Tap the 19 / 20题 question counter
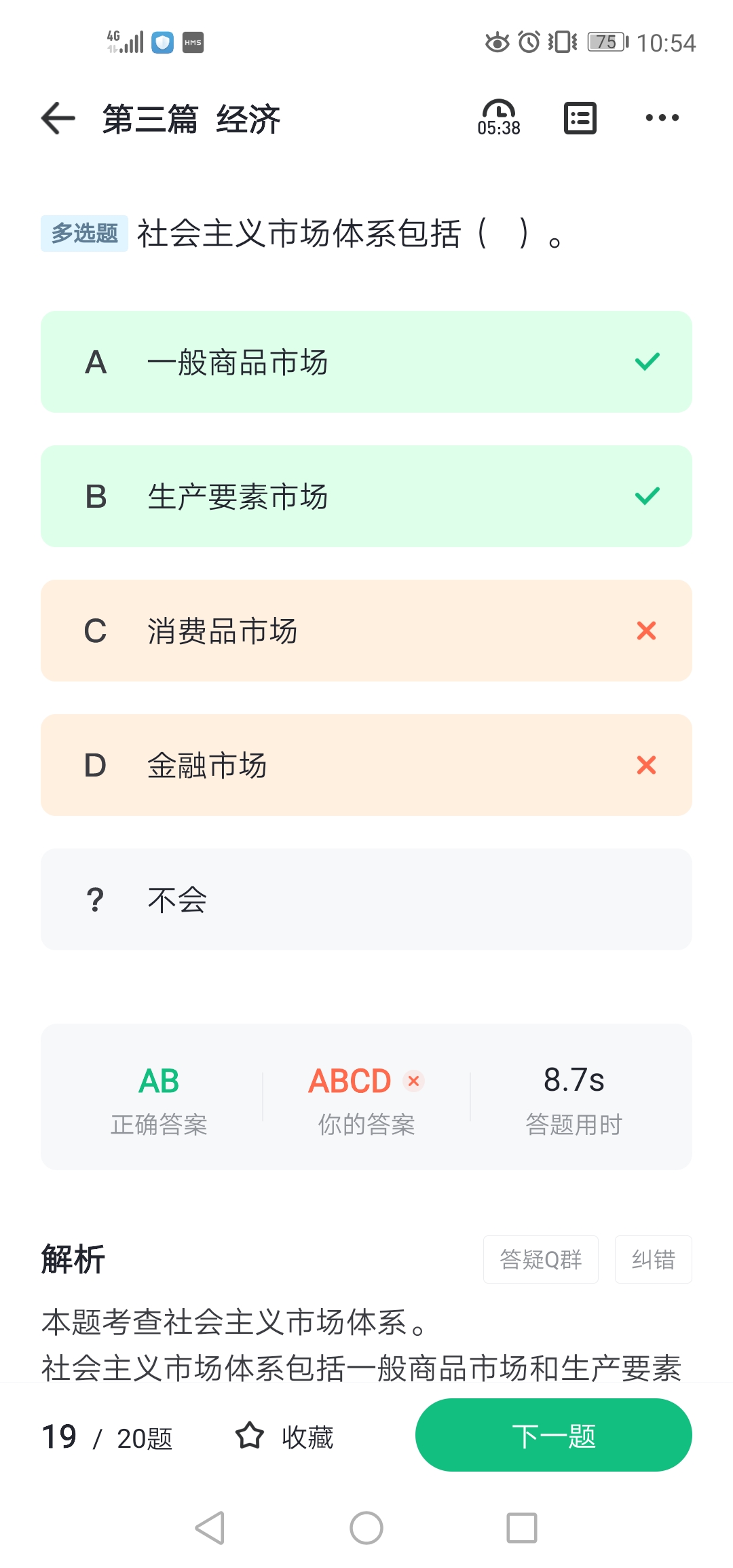 pyautogui.click(x=107, y=1437)
